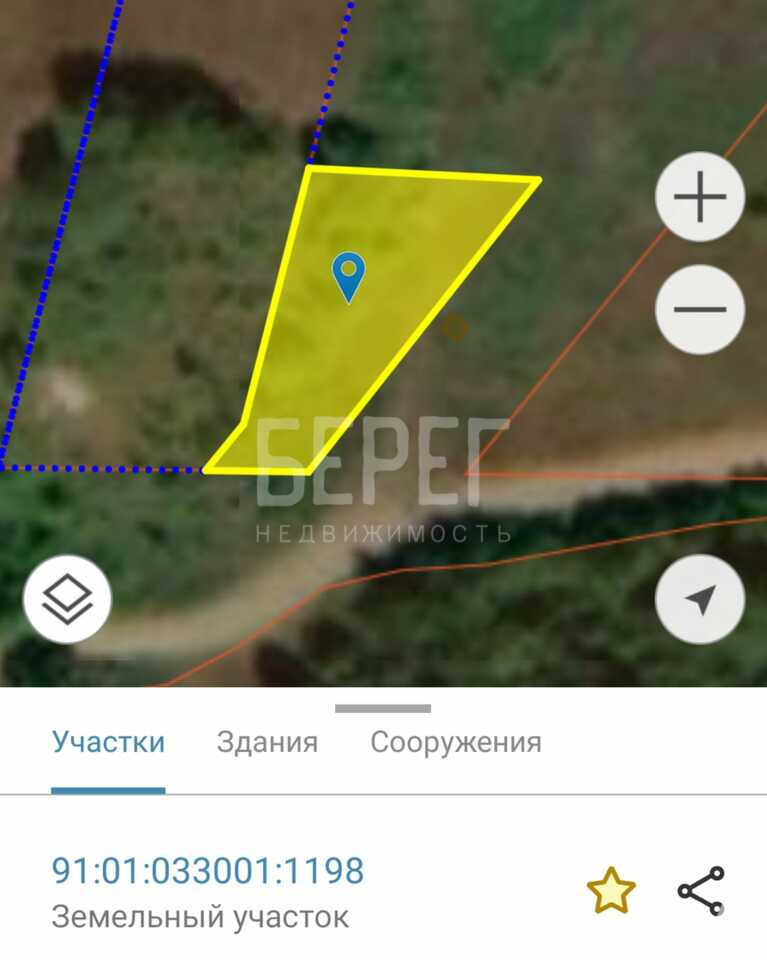Tap the blue location pin on the parcel
This screenshot has width=767, height=960.
348,275
